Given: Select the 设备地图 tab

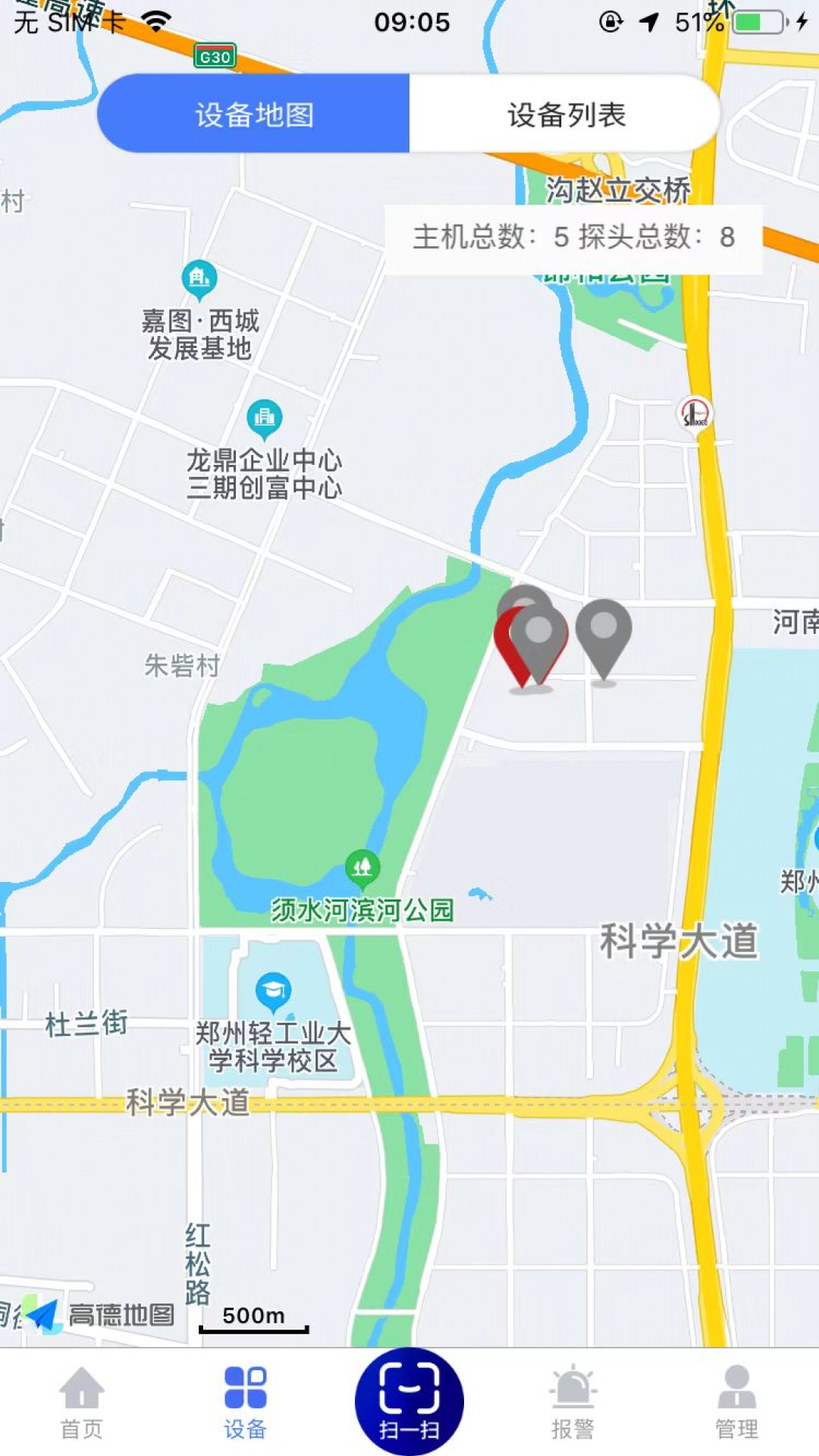Looking at the screenshot, I should tap(251, 112).
